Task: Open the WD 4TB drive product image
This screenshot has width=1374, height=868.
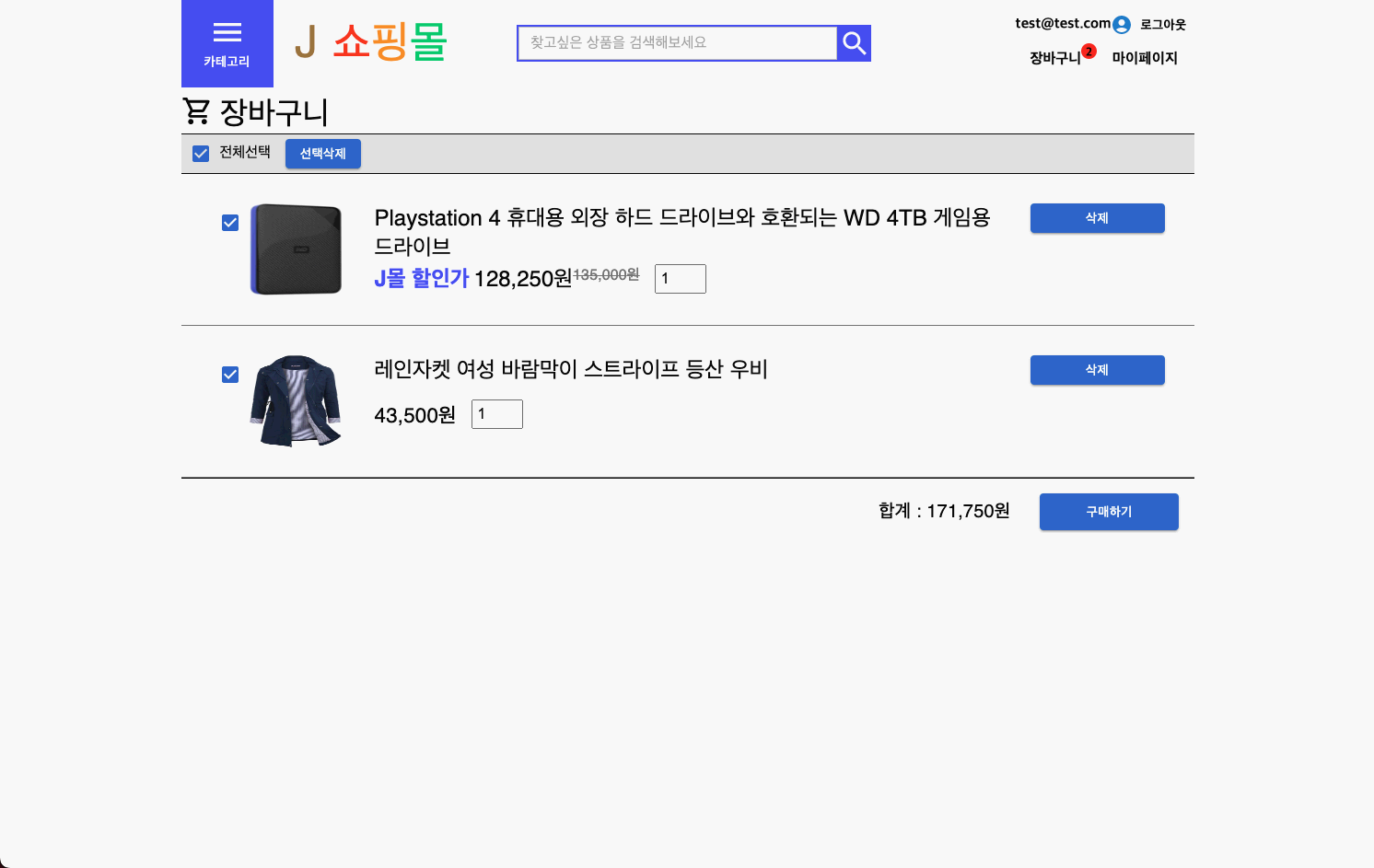Action: (x=296, y=249)
